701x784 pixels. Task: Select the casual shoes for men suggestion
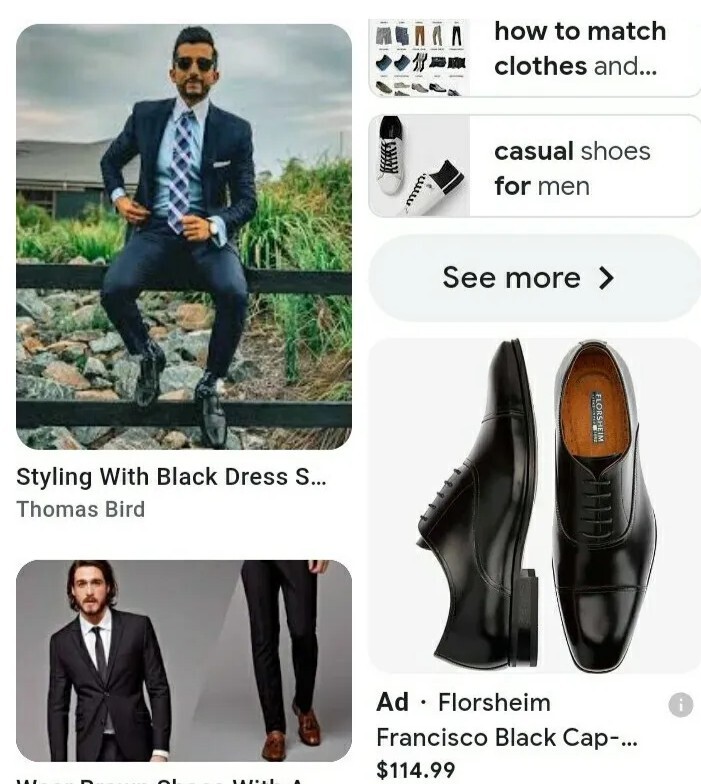[x=534, y=167]
